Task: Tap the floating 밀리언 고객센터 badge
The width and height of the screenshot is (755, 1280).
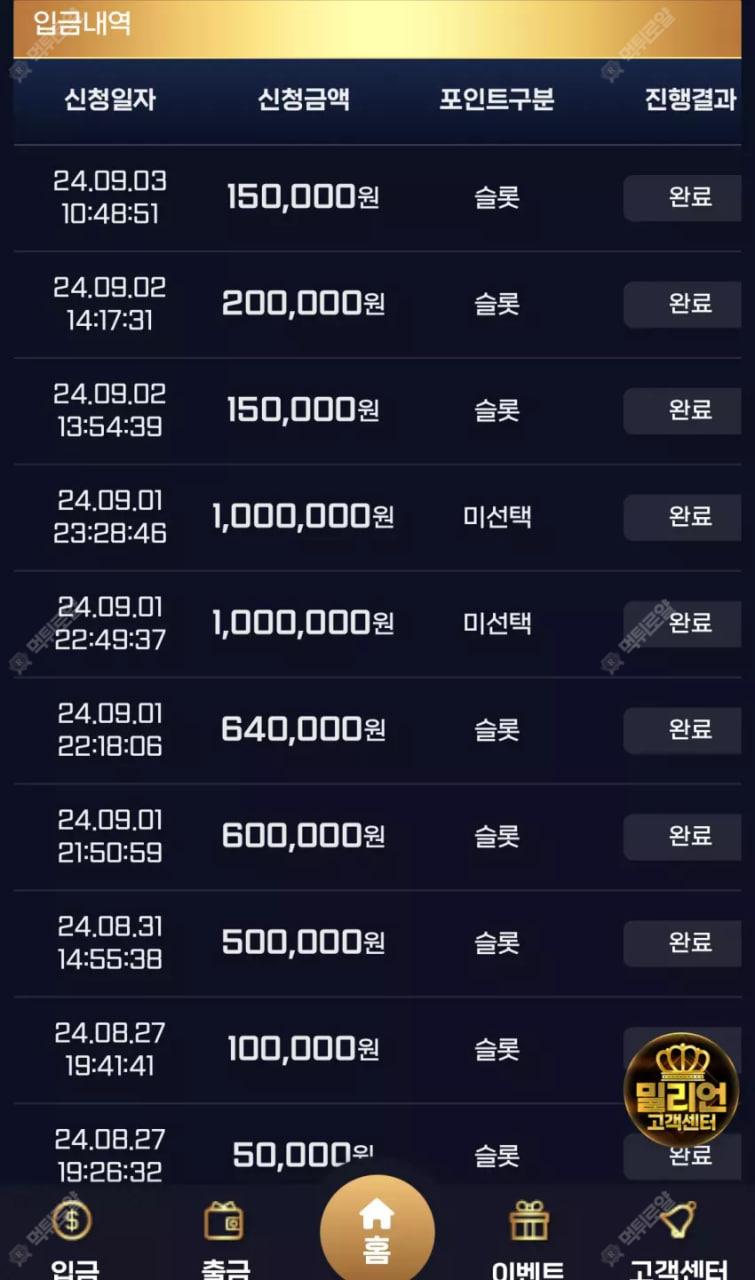Action: (x=682, y=1090)
